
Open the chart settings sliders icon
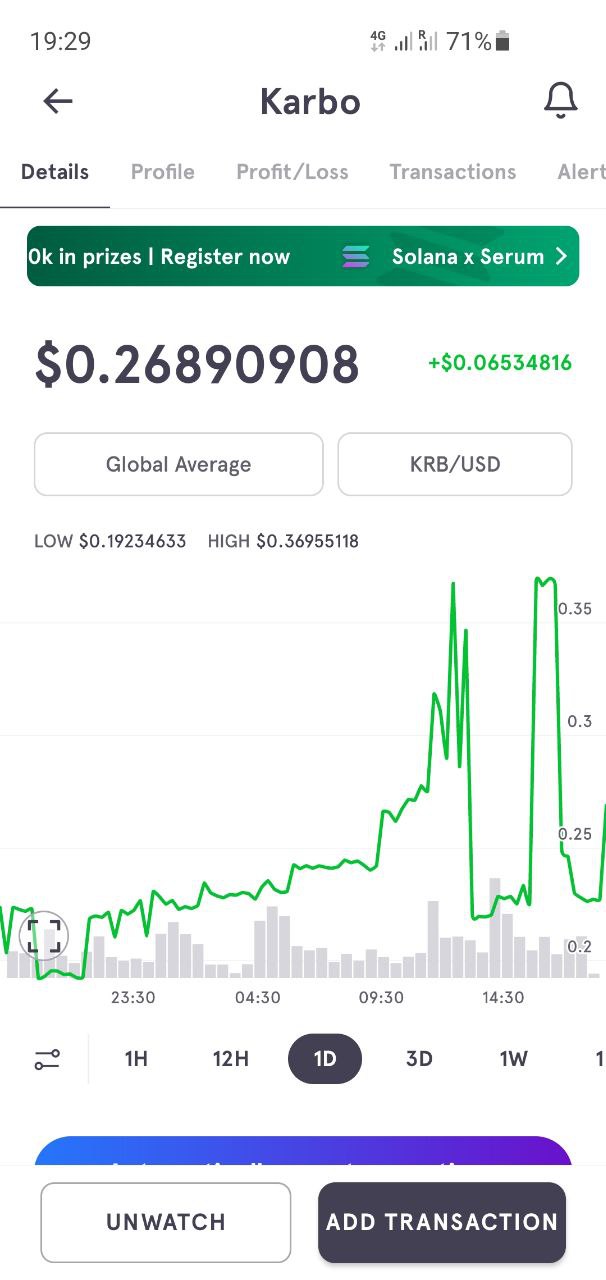[x=47, y=1059]
